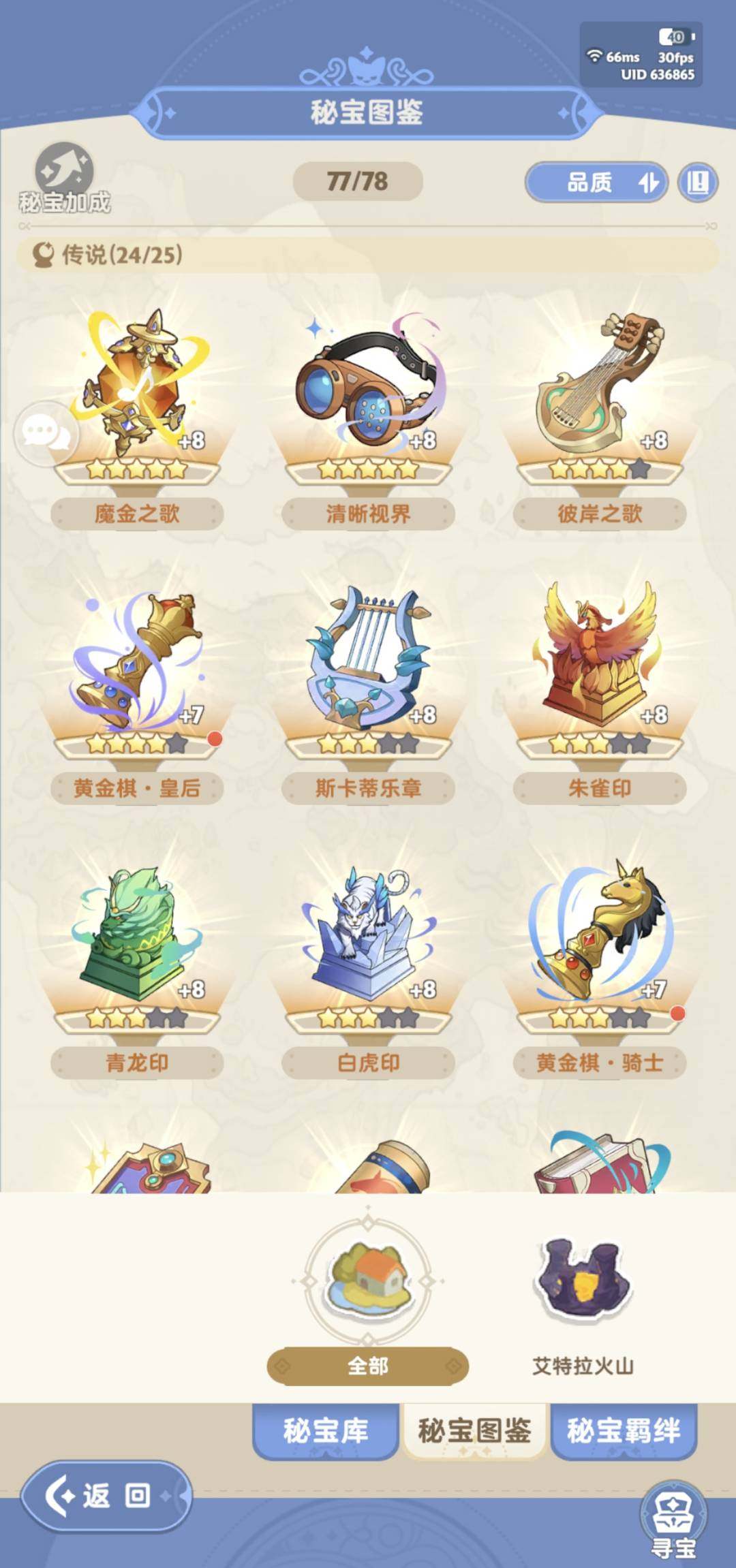The image size is (736, 1568).
Task: Open the filter options icon beside 品质
Action: pyautogui.click(x=697, y=183)
